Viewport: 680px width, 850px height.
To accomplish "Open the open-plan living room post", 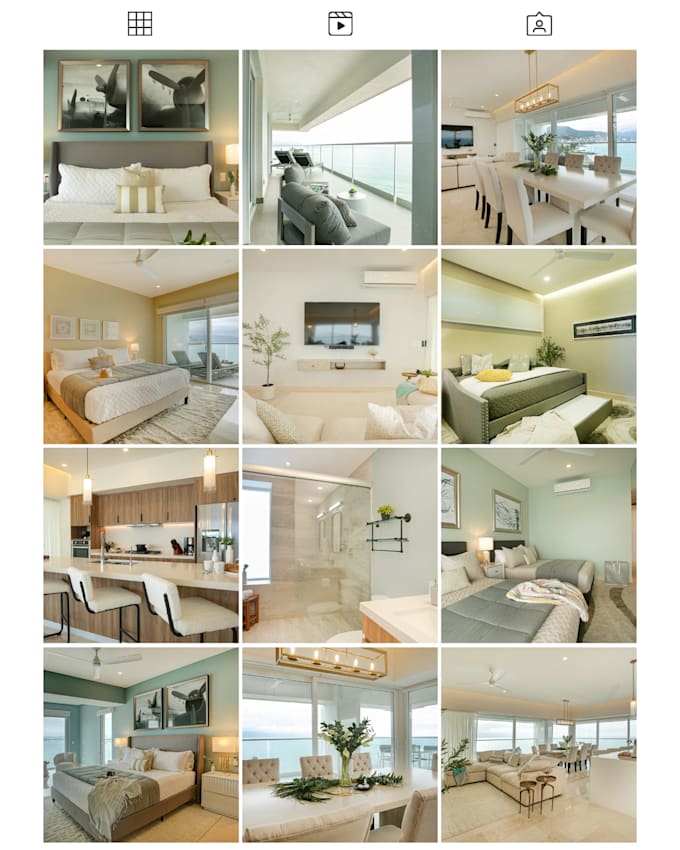I will pos(538,745).
